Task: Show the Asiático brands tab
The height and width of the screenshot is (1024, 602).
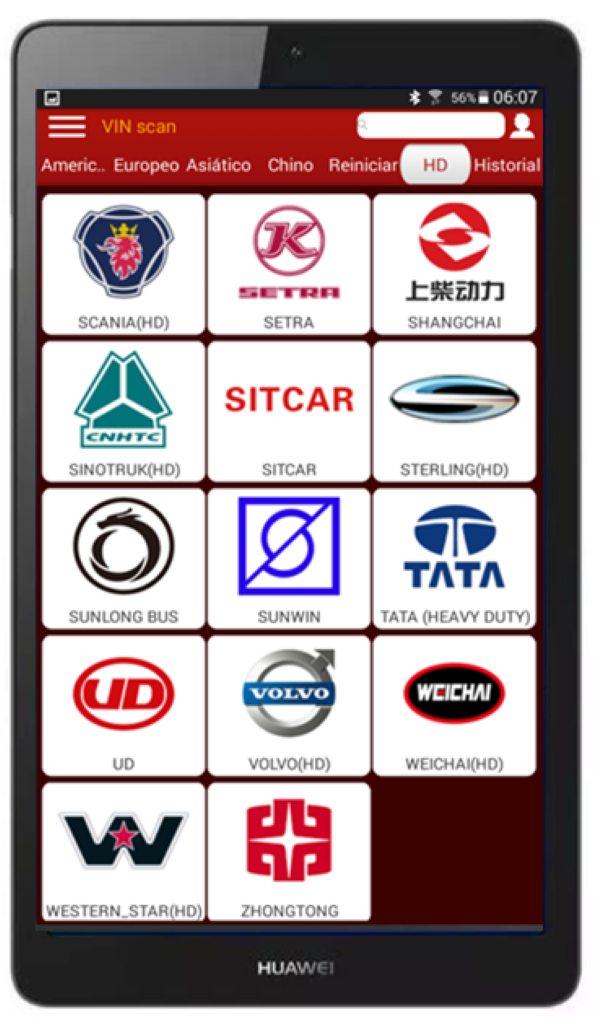Action: pos(219,165)
